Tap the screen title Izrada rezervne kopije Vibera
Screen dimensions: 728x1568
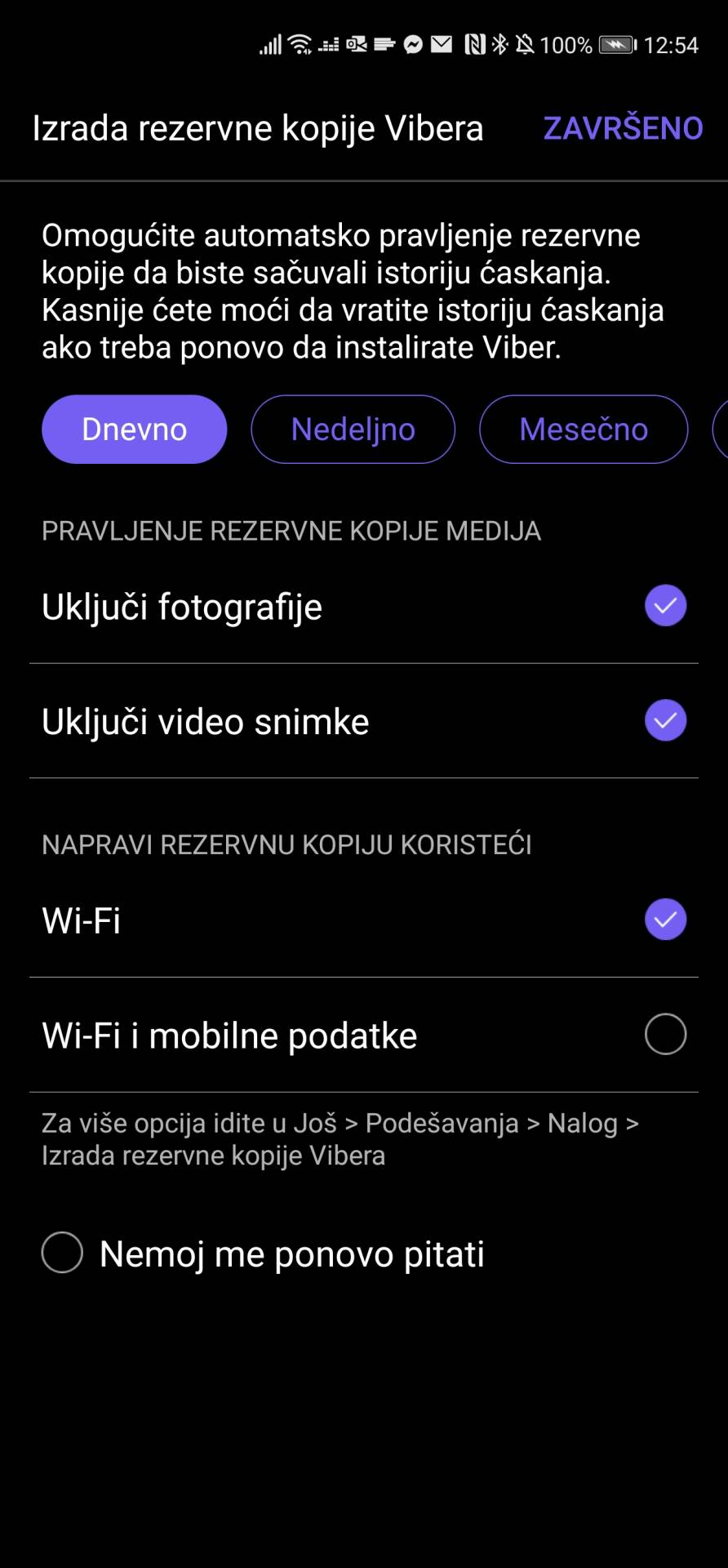pos(258,127)
